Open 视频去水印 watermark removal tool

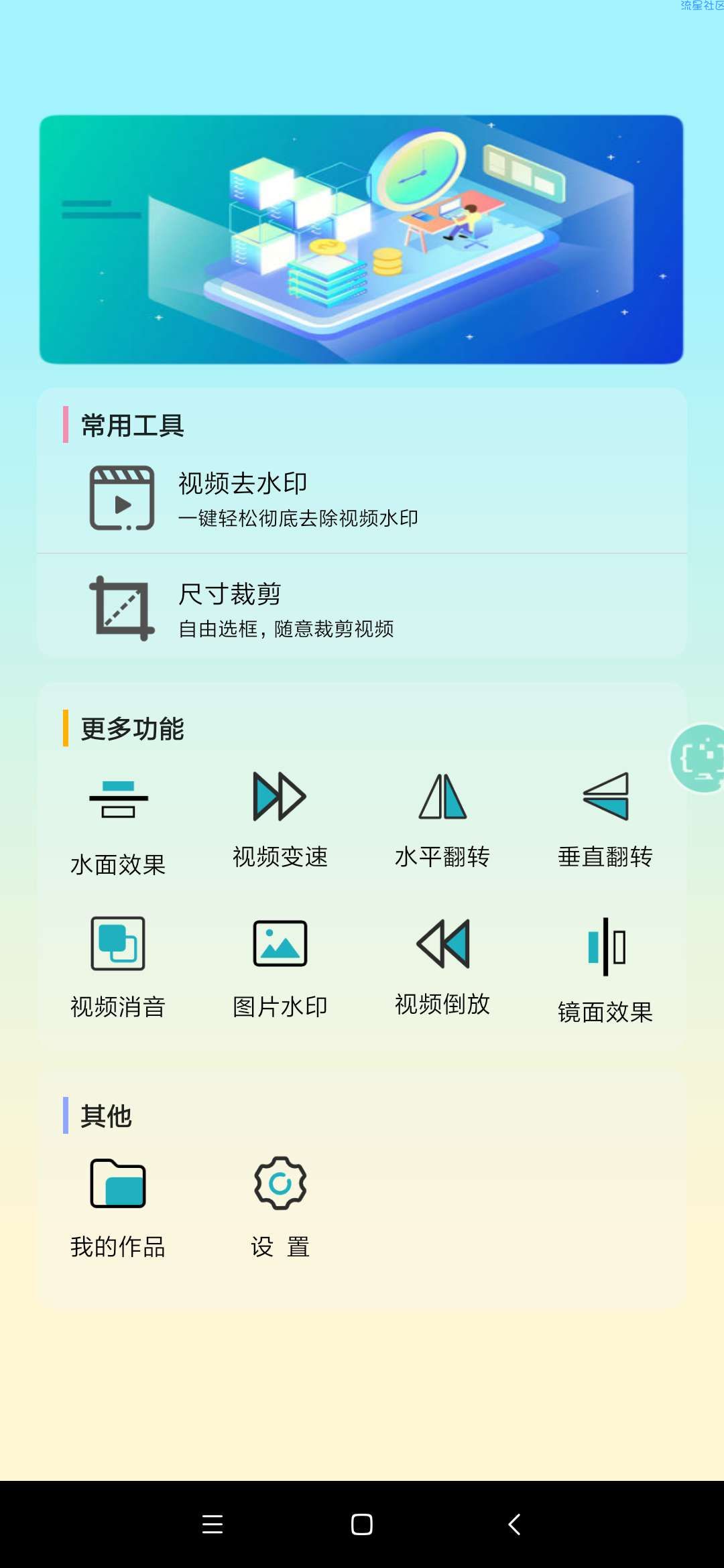point(362,499)
